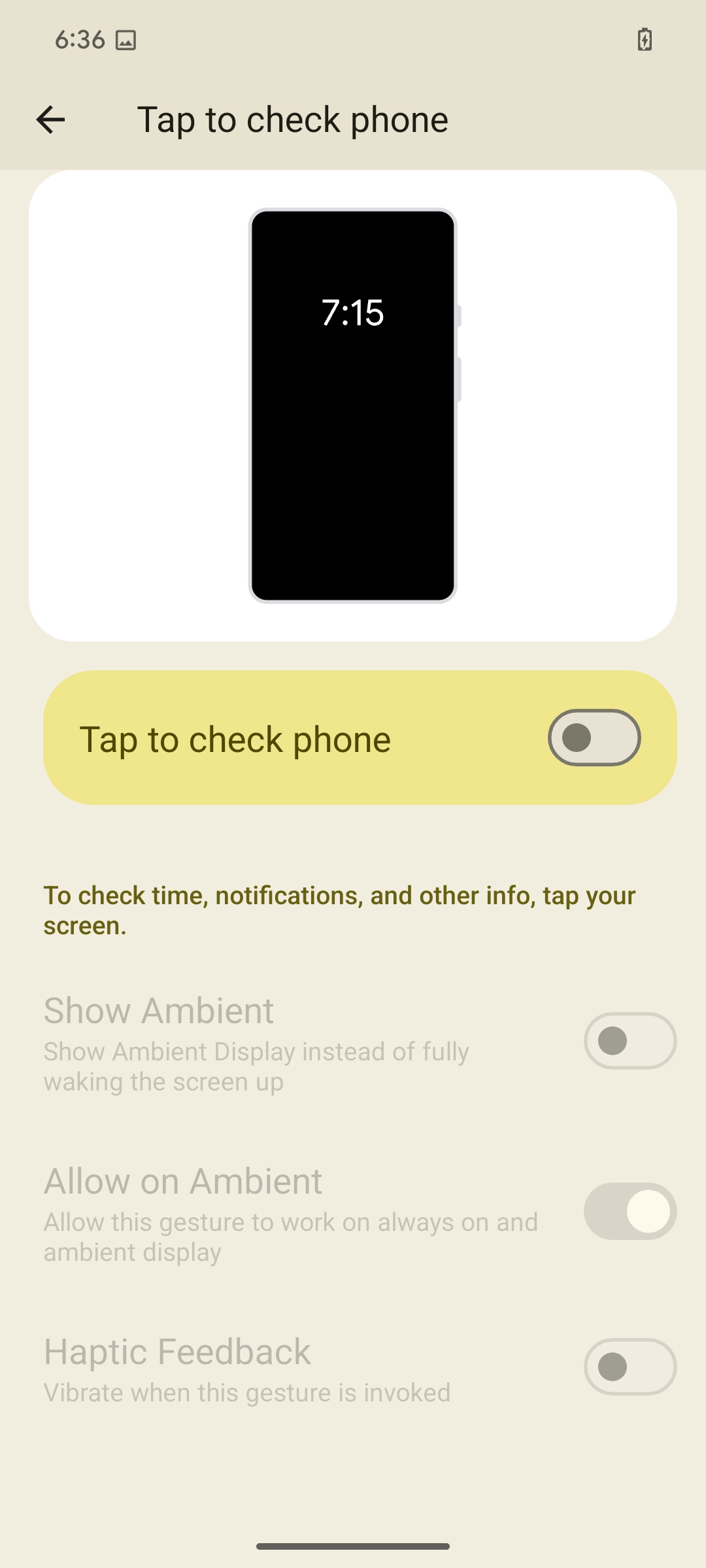Toggle the Allow on Ambient switch
Viewport: 706px width, 1568px height.
[630, 1211]
